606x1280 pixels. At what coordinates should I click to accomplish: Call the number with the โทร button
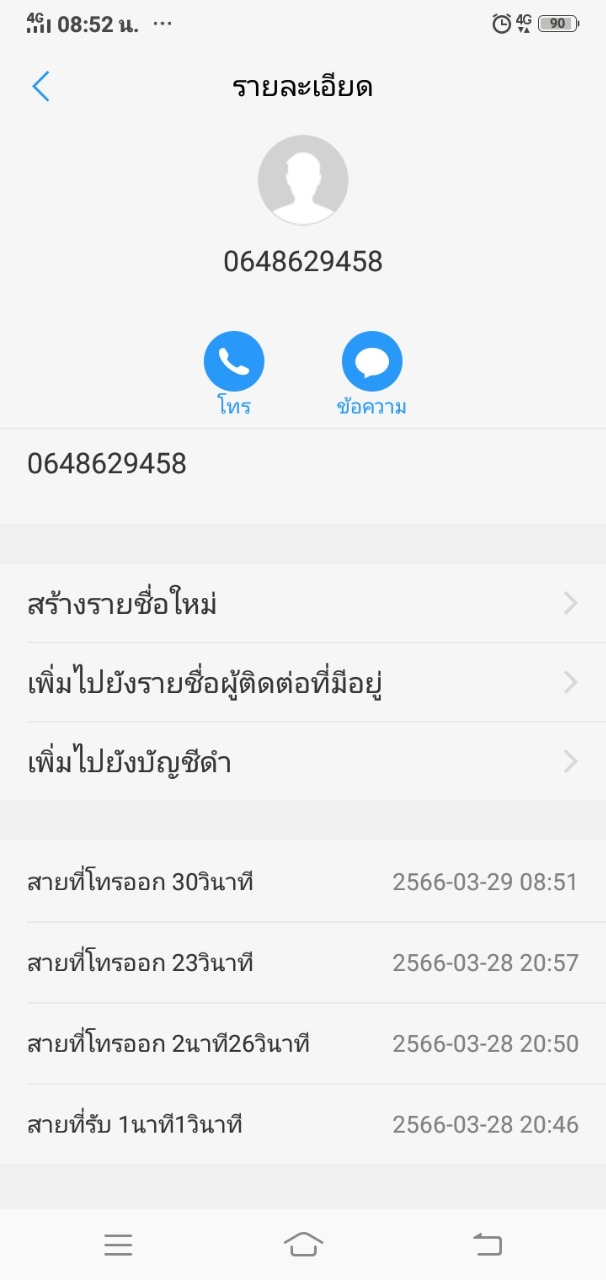pos(234,362)
